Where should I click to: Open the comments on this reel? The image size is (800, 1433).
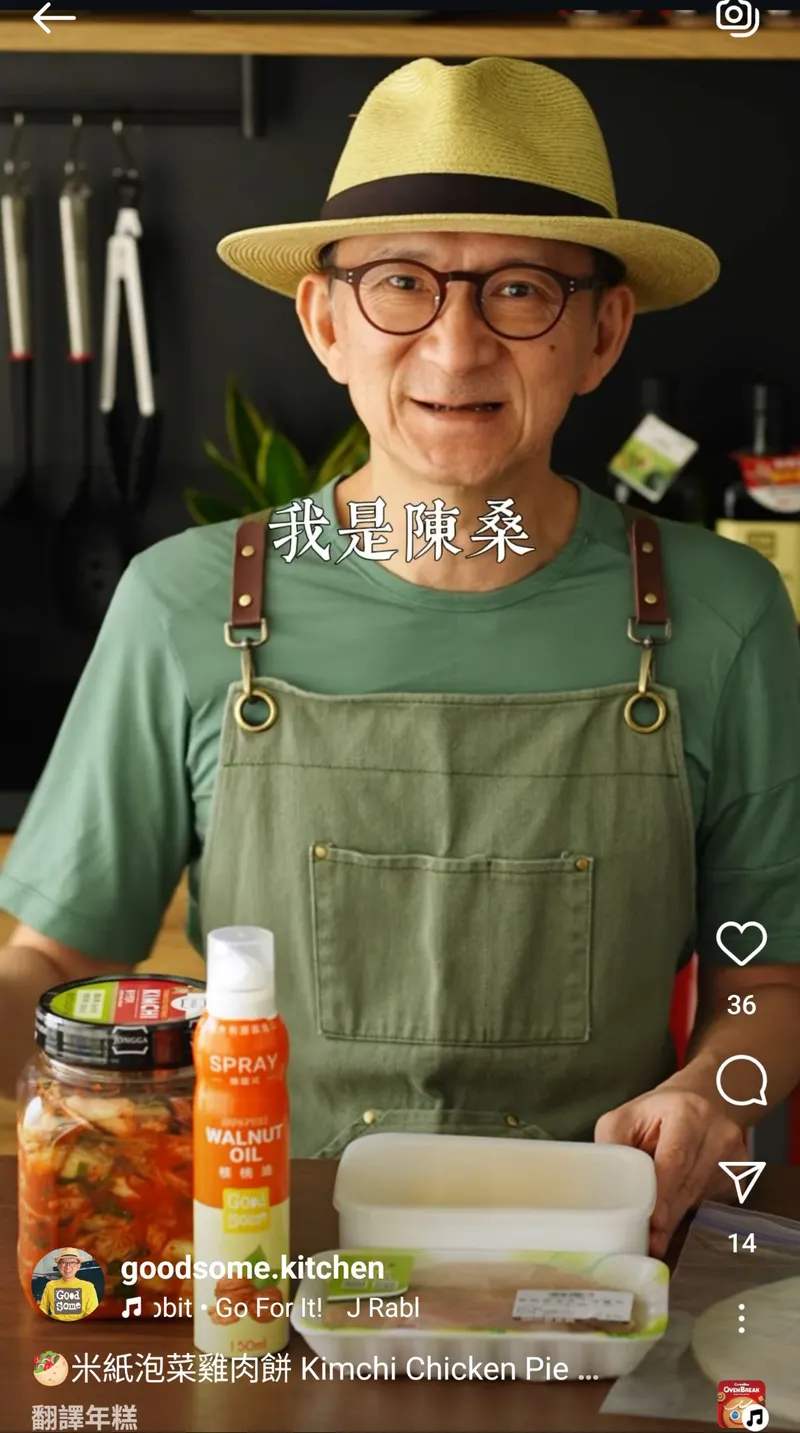[741, 1082]
